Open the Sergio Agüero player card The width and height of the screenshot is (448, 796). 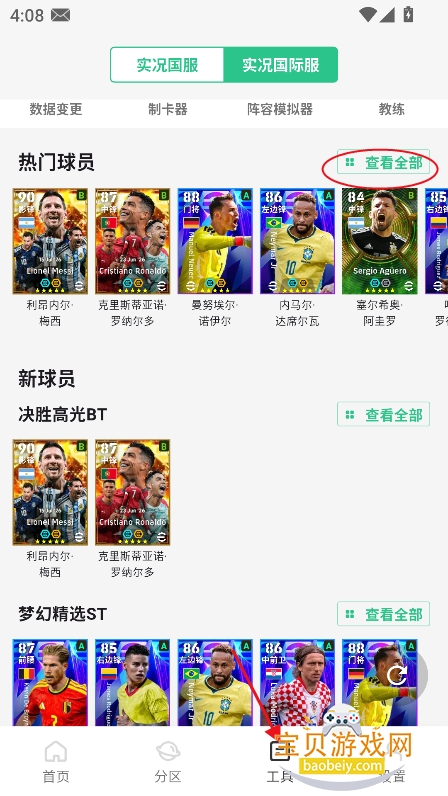tap(379, 241)
